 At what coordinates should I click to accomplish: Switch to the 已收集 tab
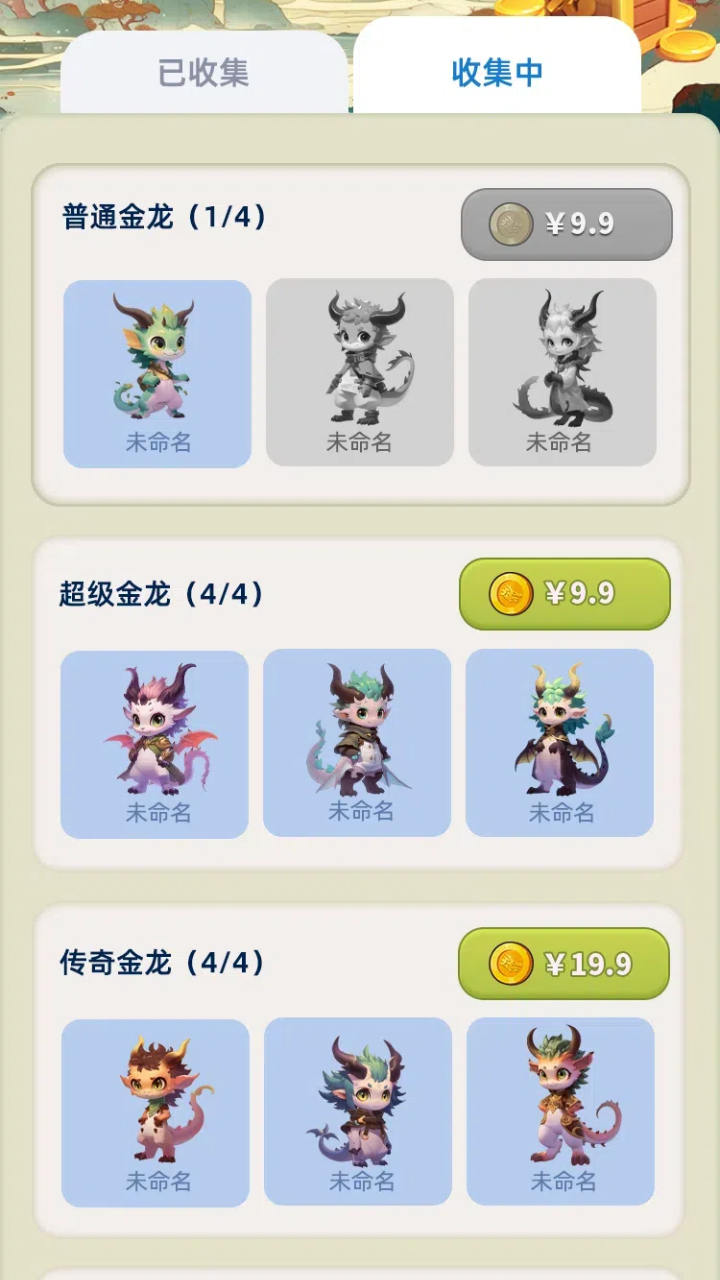[x=204, y=73]
